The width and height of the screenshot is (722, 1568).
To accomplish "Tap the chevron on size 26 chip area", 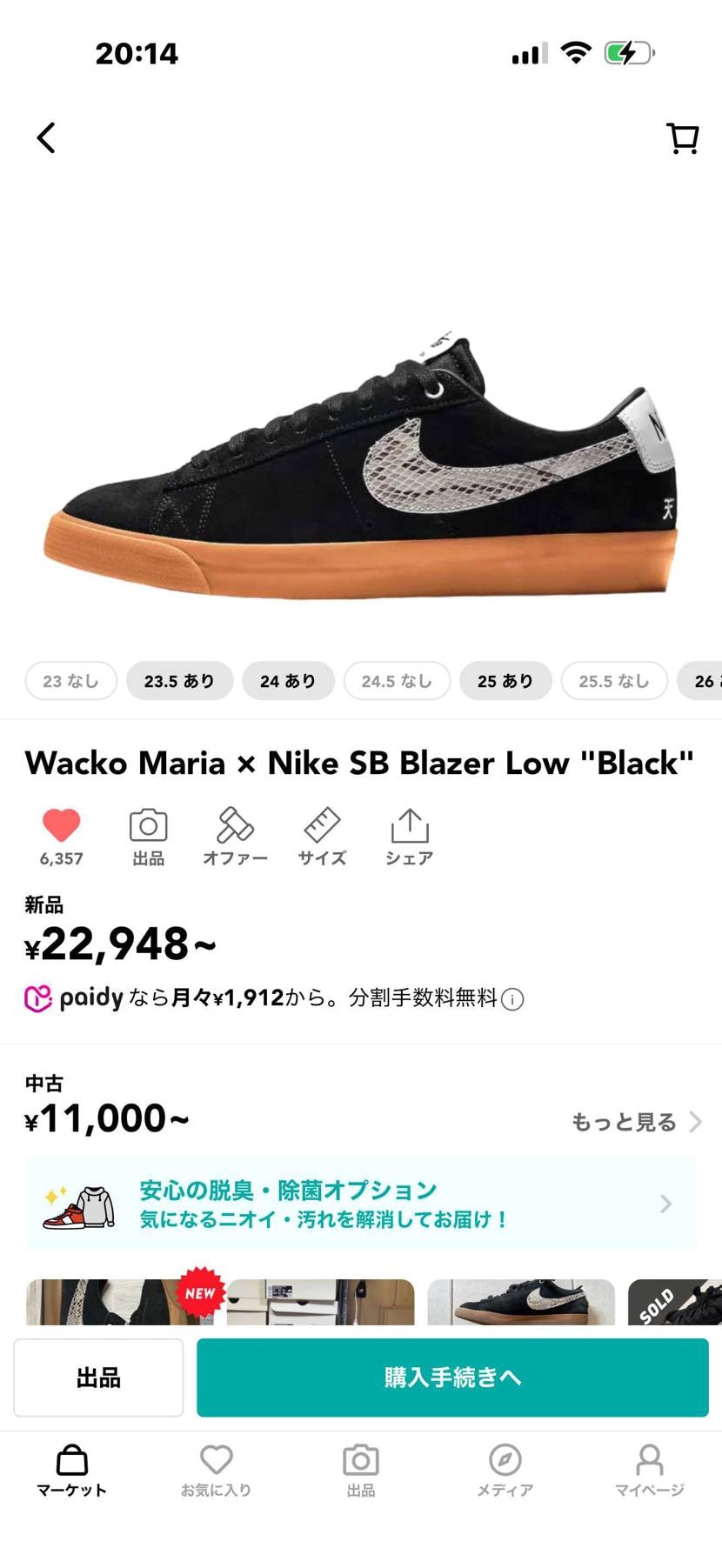I will click(703, 681).
